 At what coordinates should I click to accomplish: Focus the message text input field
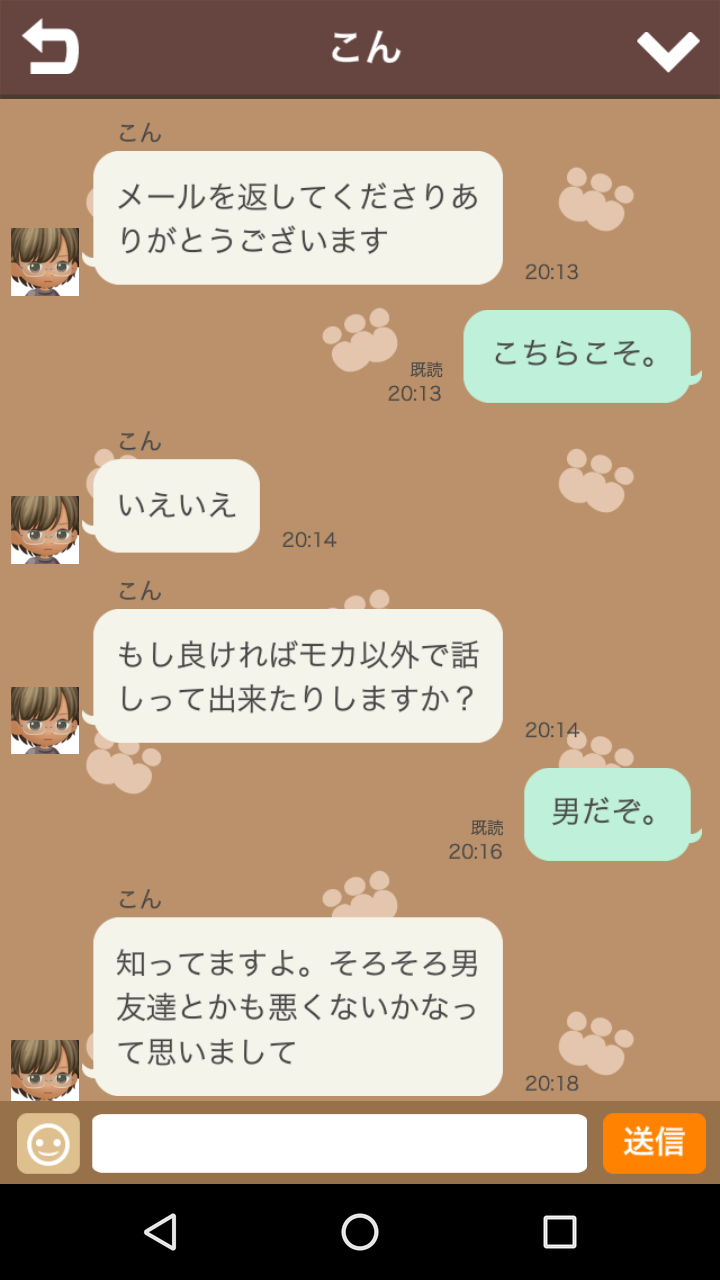click(x=339, y=1143)
